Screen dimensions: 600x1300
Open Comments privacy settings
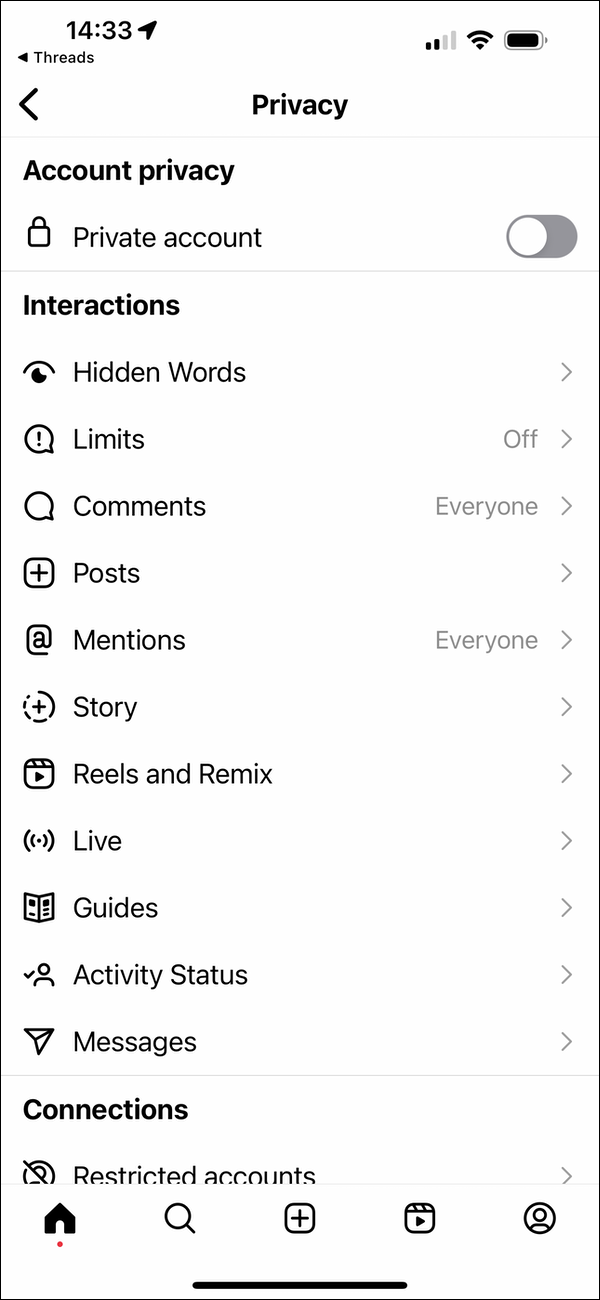[300, 506]
